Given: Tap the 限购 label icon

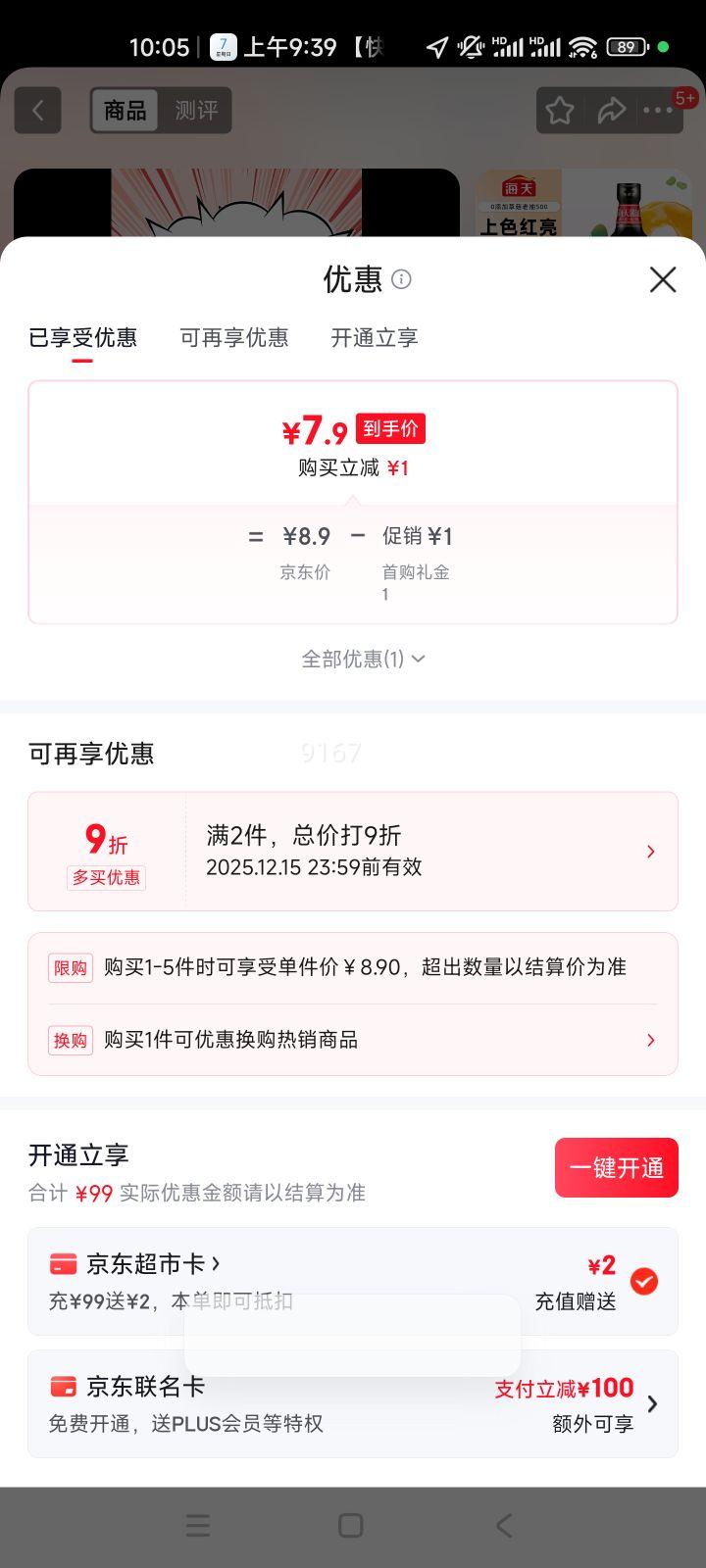Looking at the screenshot, I should (x=70, y=967).
